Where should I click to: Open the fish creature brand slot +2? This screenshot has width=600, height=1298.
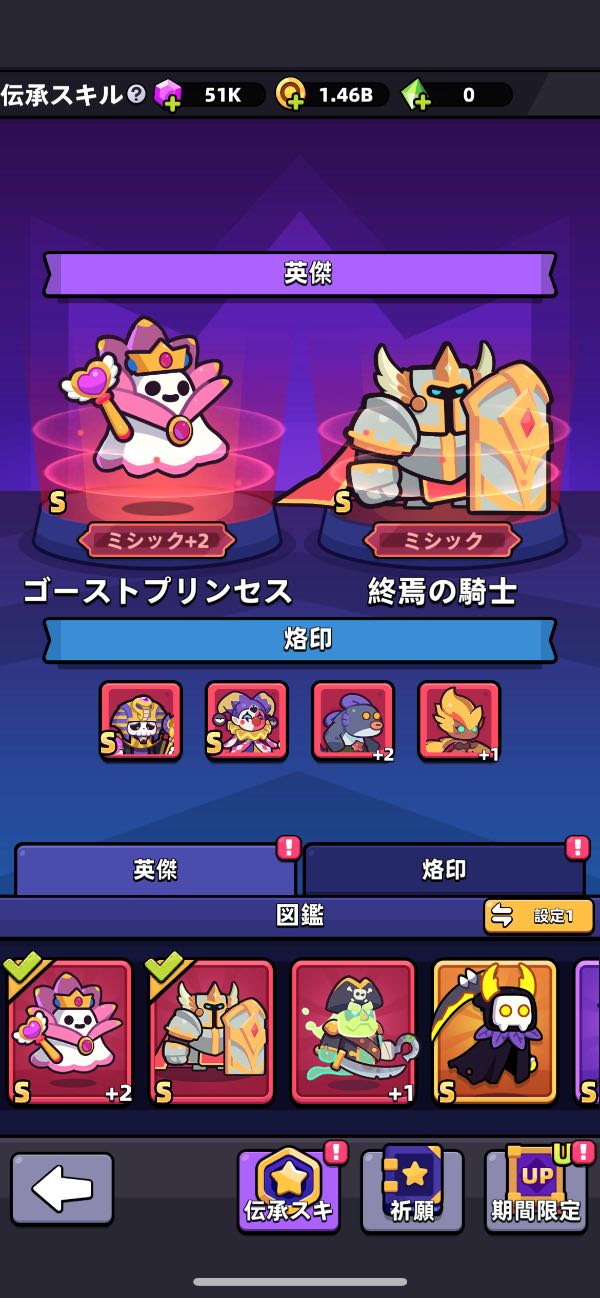click(353, 721)
